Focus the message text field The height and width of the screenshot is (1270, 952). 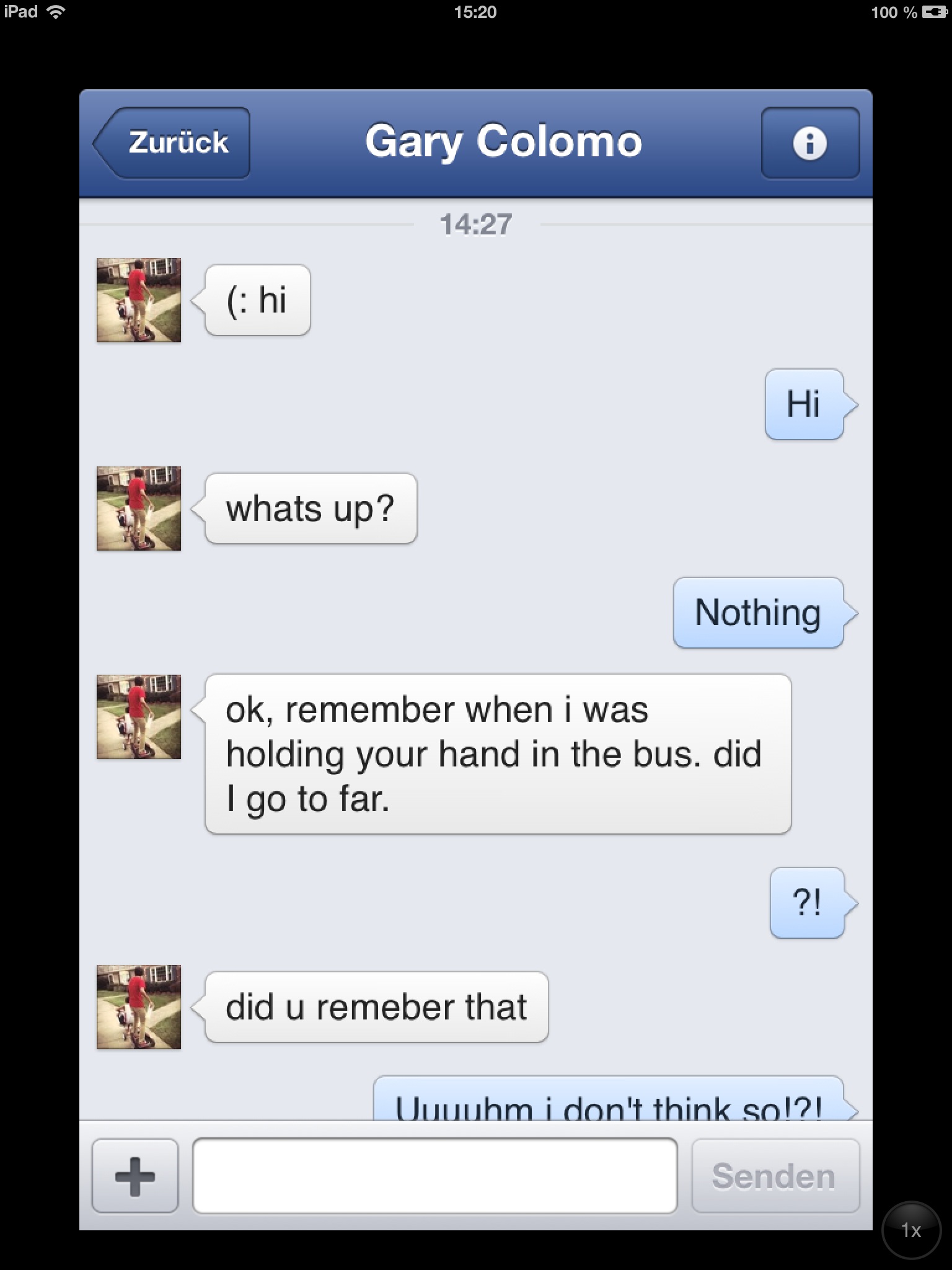[434, 1176]
